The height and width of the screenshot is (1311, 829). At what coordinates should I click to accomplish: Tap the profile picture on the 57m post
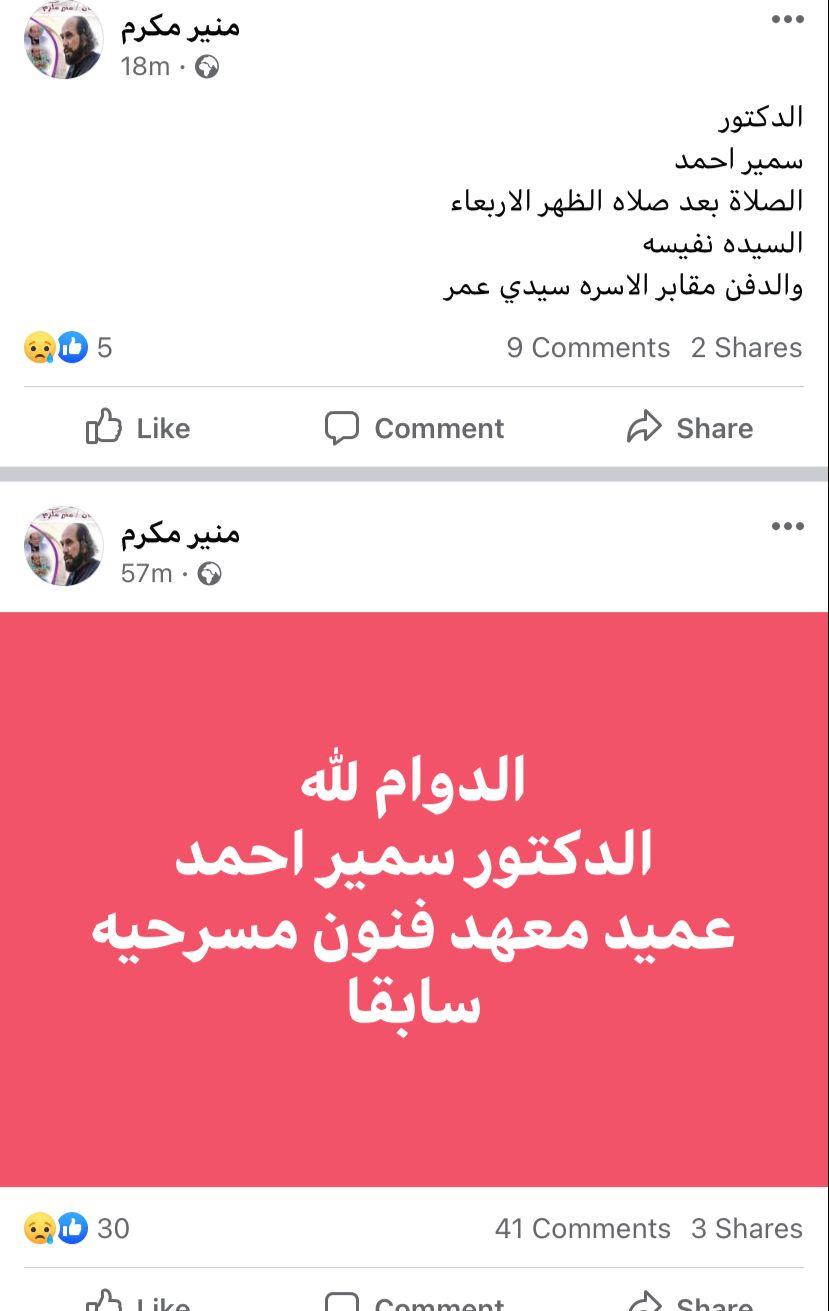64,546
